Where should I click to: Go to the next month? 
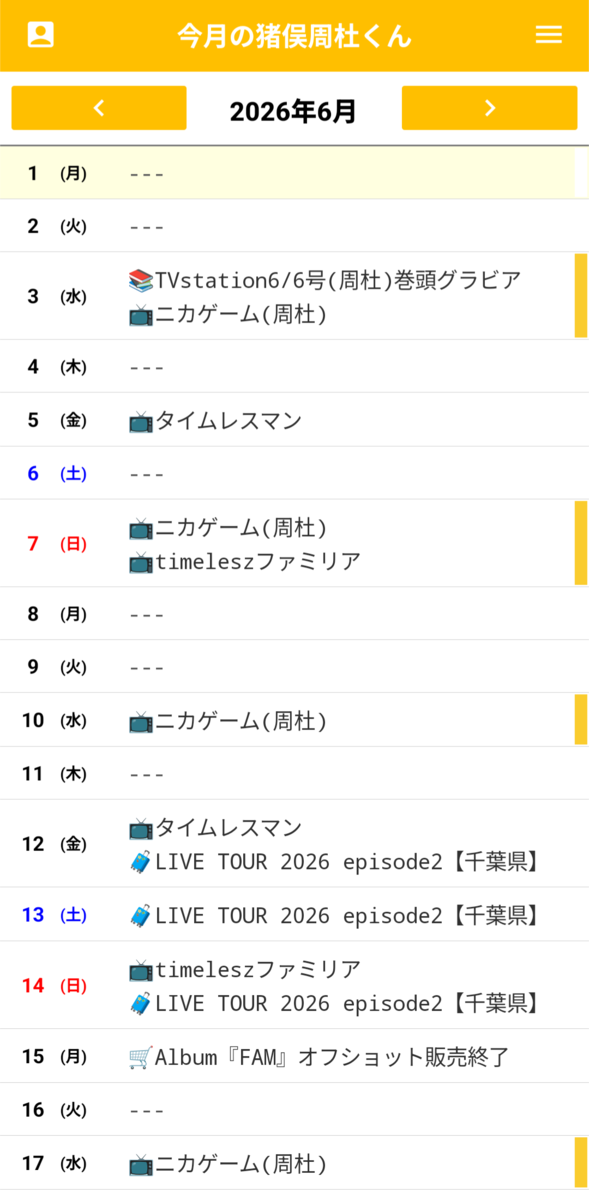click(490, 108)
